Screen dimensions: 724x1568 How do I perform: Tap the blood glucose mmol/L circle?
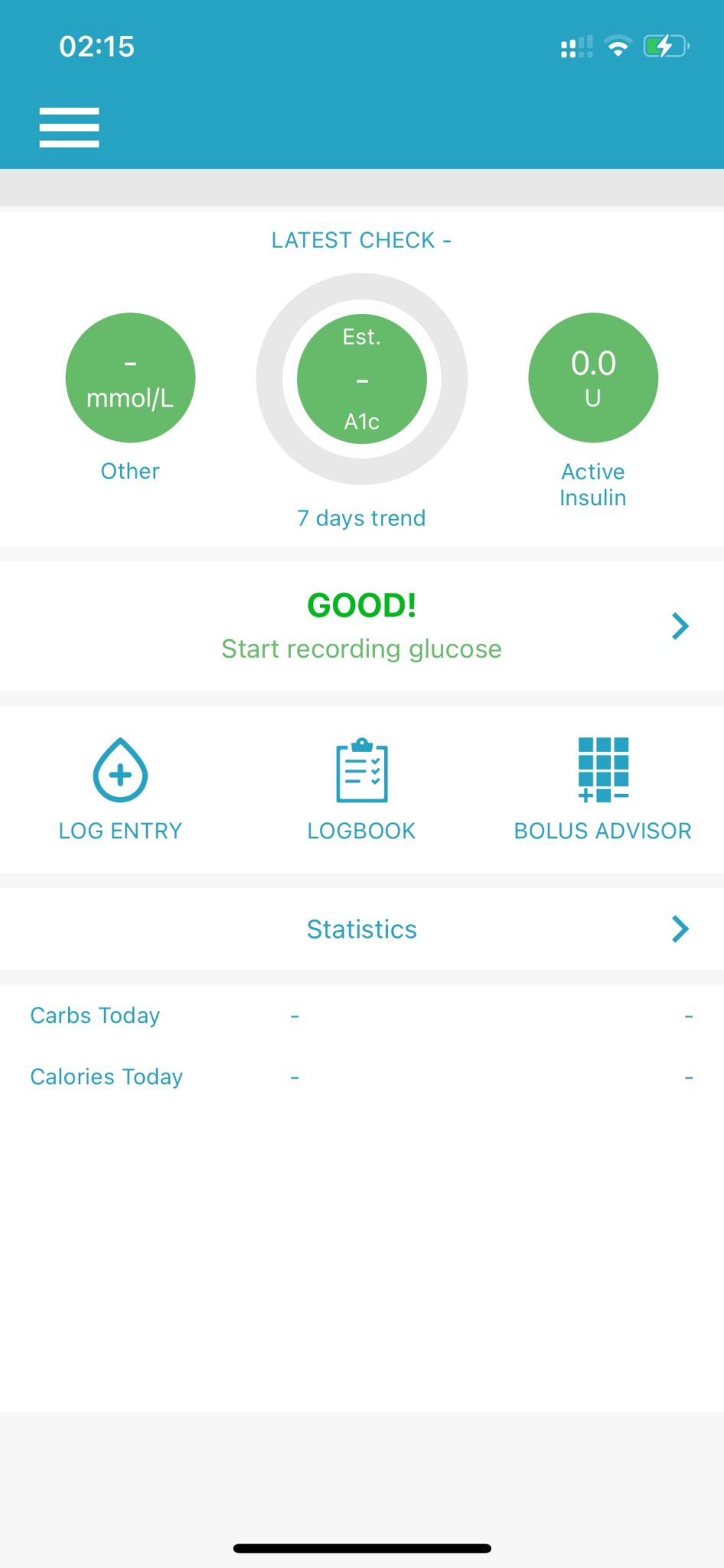(130, 377)
